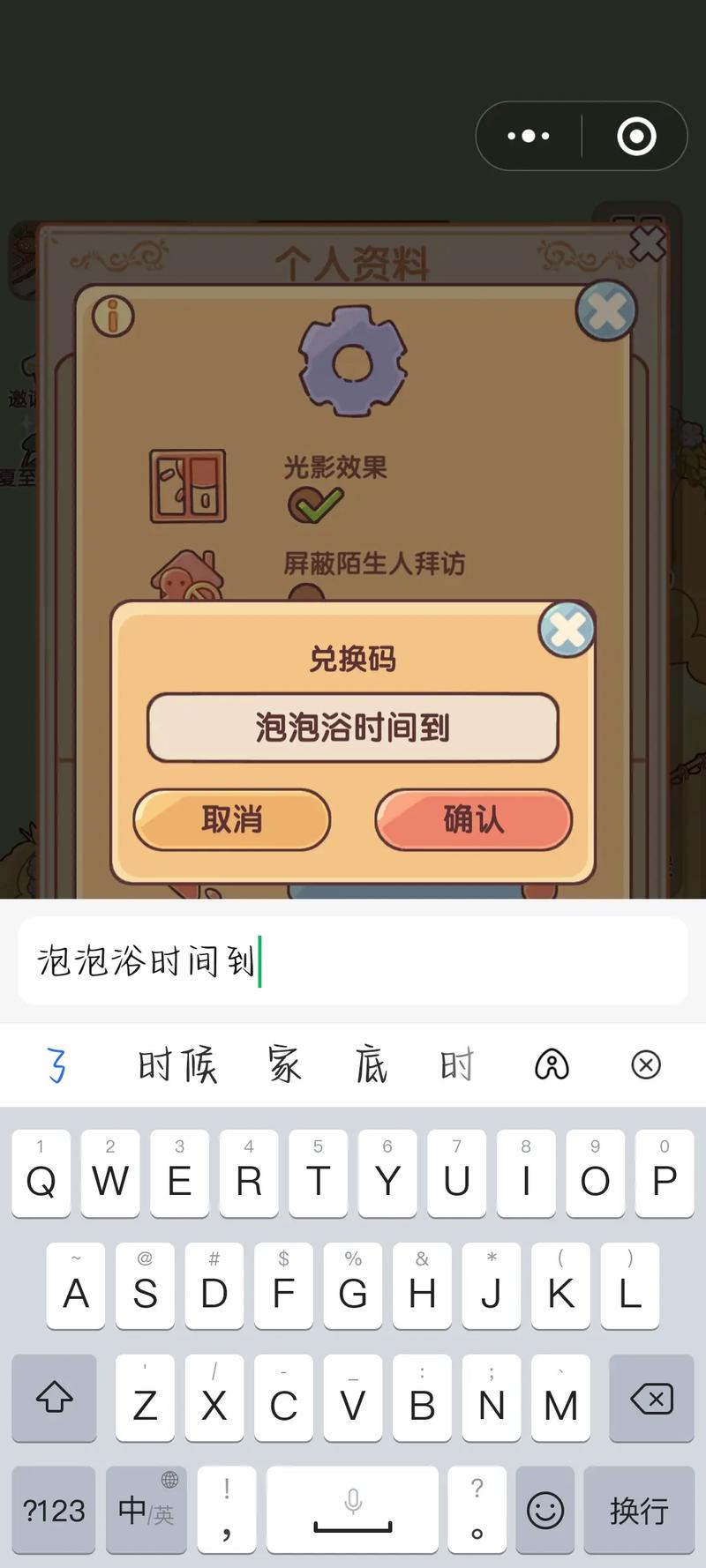Switch keyboard language with 中/英 key
The width and height of the screenshot is (706, 1568).
145,1510
